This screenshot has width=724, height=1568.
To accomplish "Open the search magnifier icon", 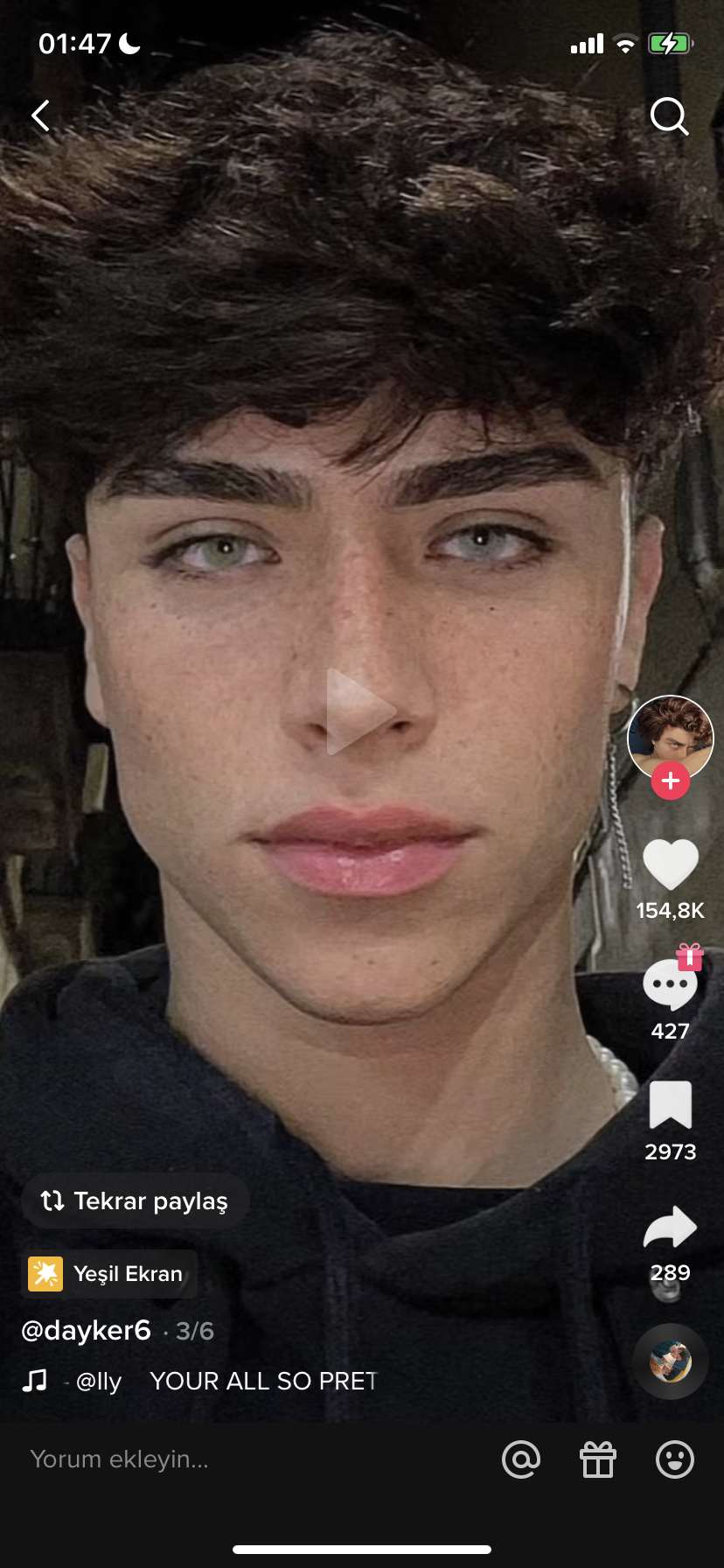I will tap(669, 115).
